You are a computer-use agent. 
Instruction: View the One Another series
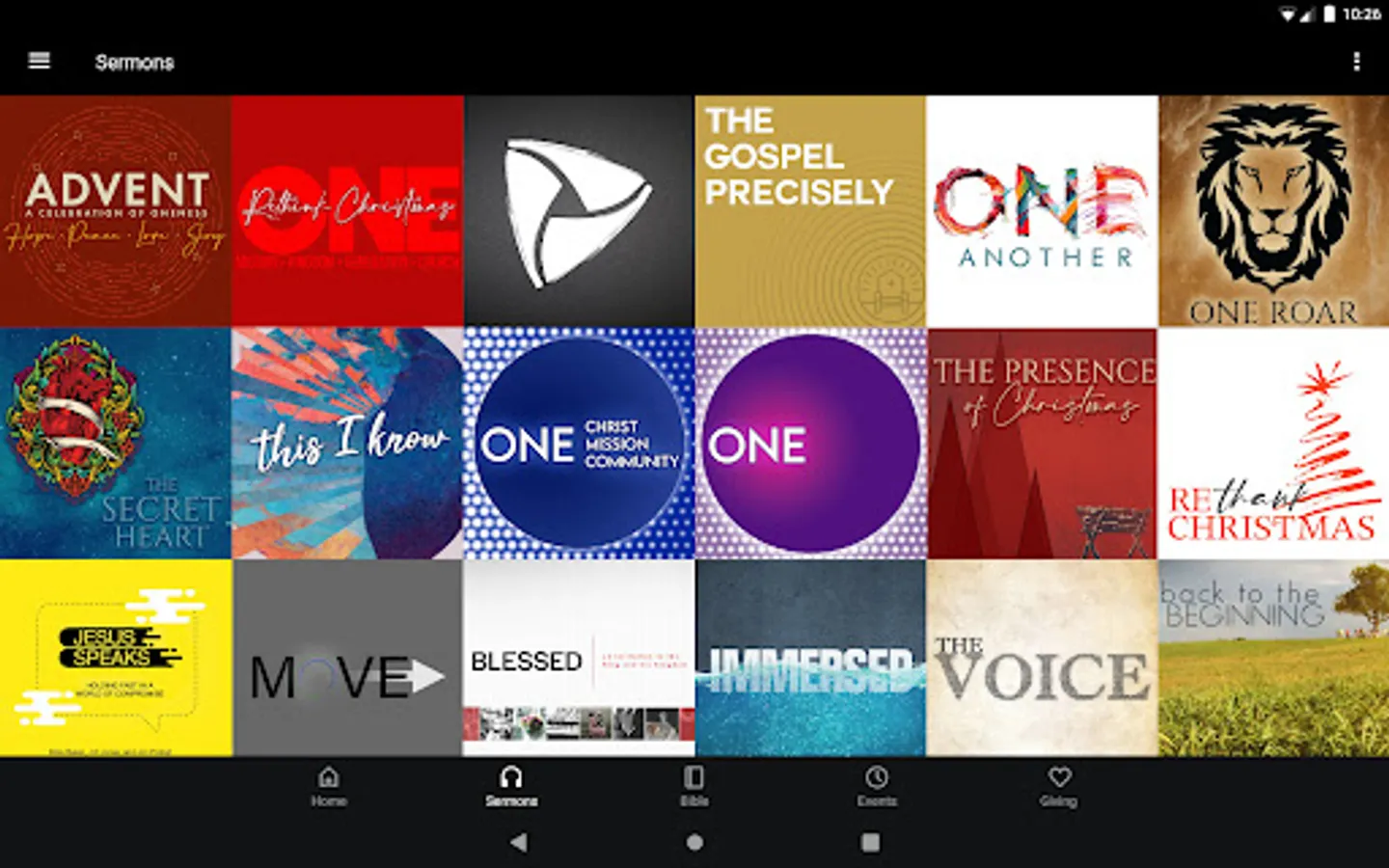click(x=1042, y=211)
